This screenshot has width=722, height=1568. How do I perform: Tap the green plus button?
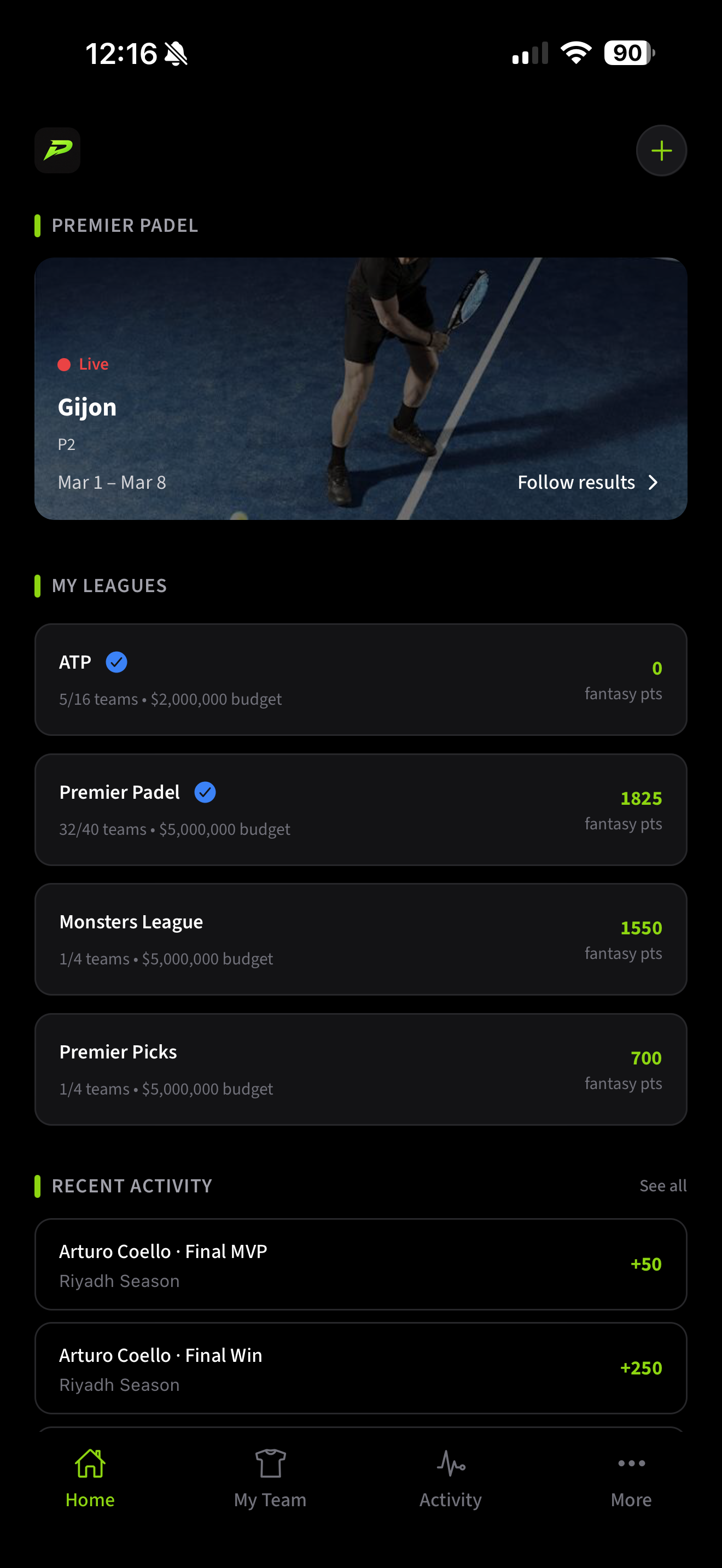(661, 150)
